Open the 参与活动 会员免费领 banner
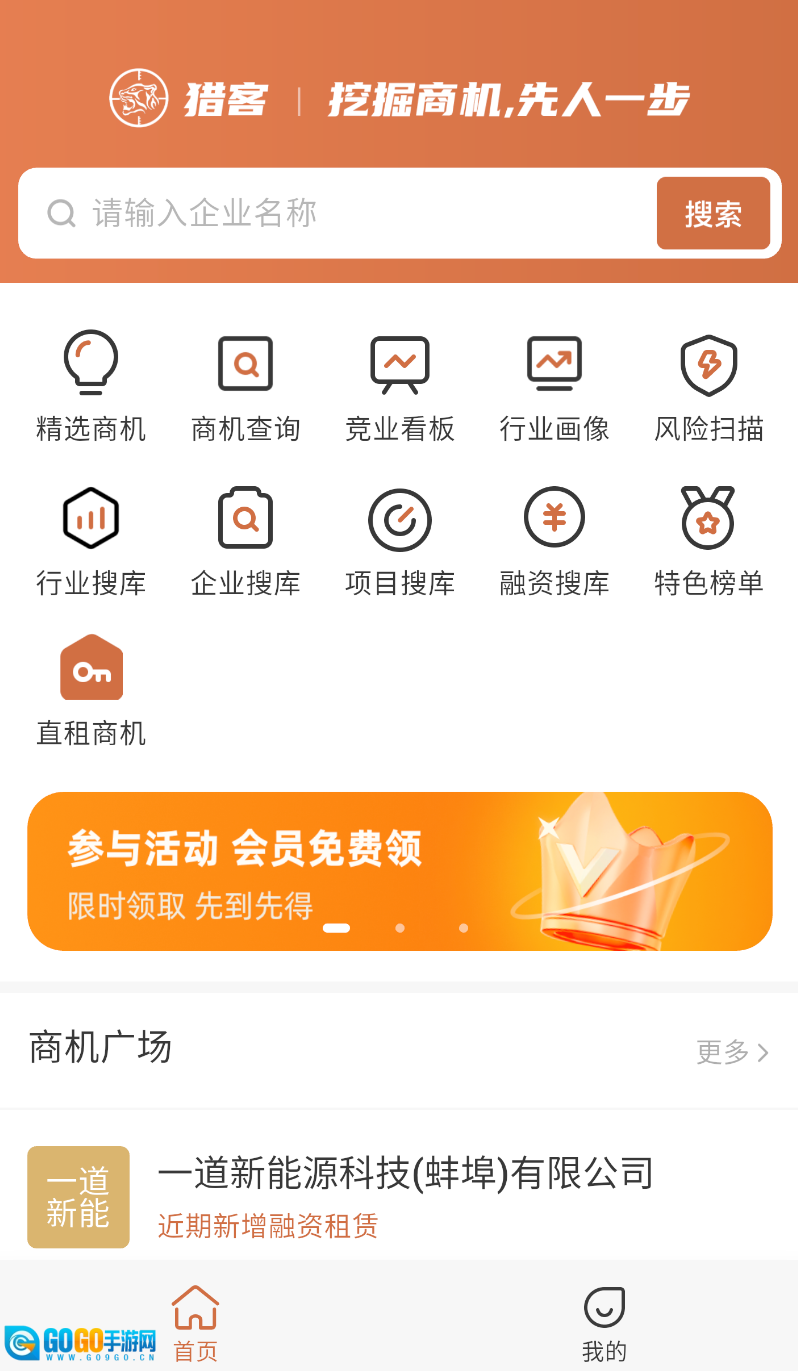The height and width of the screenshot is (1371, 798). tap(400, 871)
